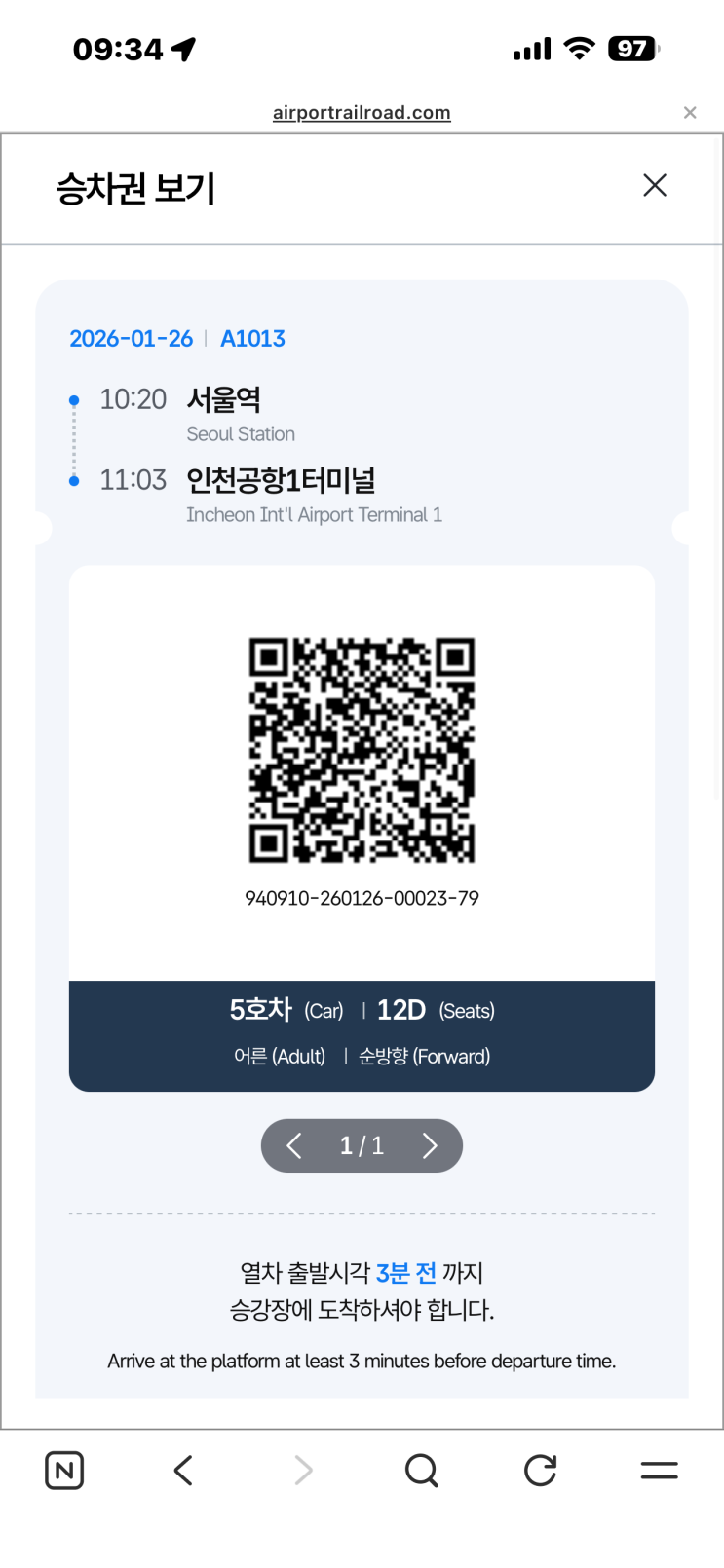Go back in the browser
The image size is (724, 1568).
(183, 1470)
